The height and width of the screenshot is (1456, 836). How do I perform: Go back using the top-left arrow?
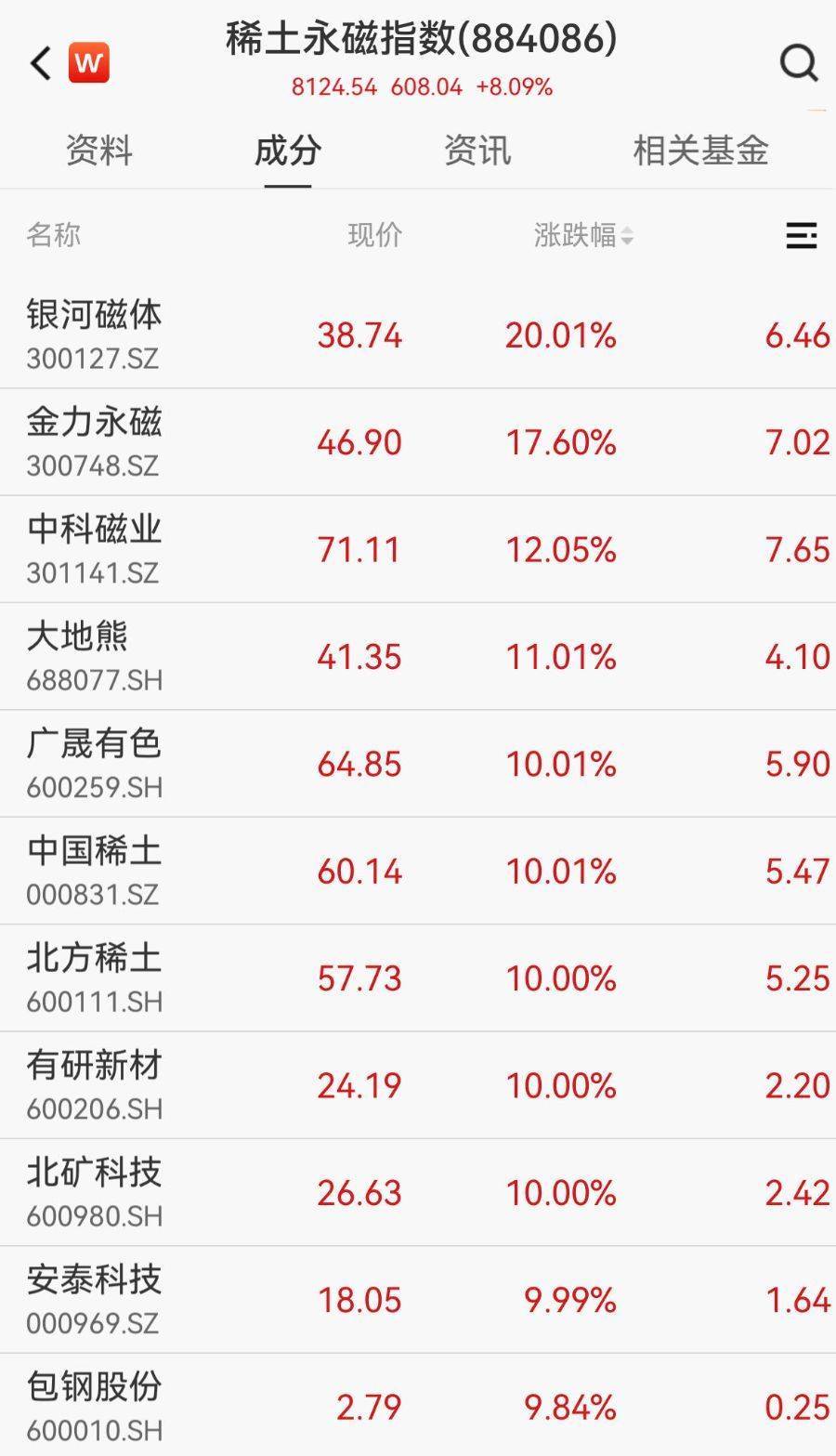point(40,63)
